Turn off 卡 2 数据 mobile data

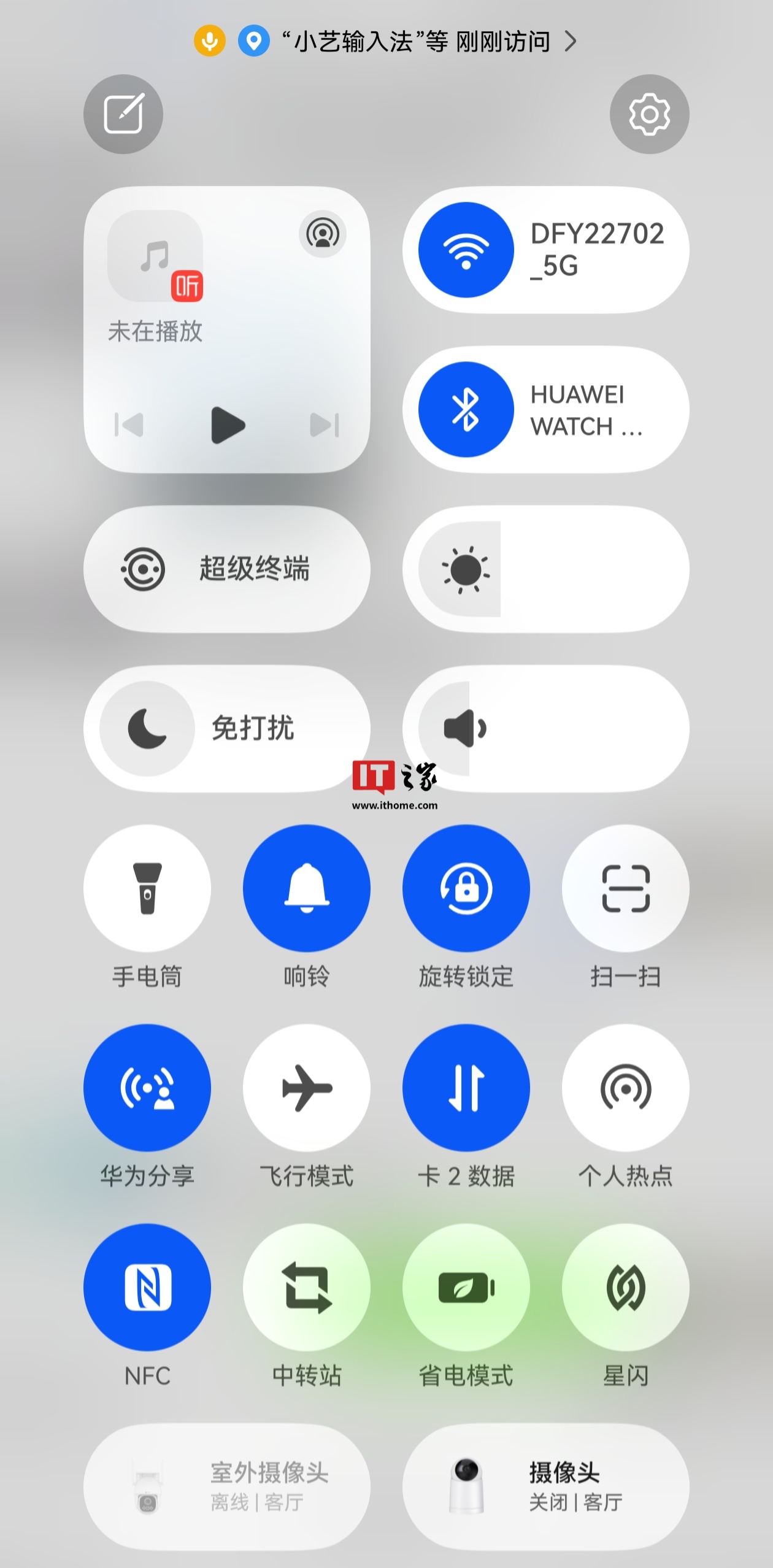click(466, 1087)
